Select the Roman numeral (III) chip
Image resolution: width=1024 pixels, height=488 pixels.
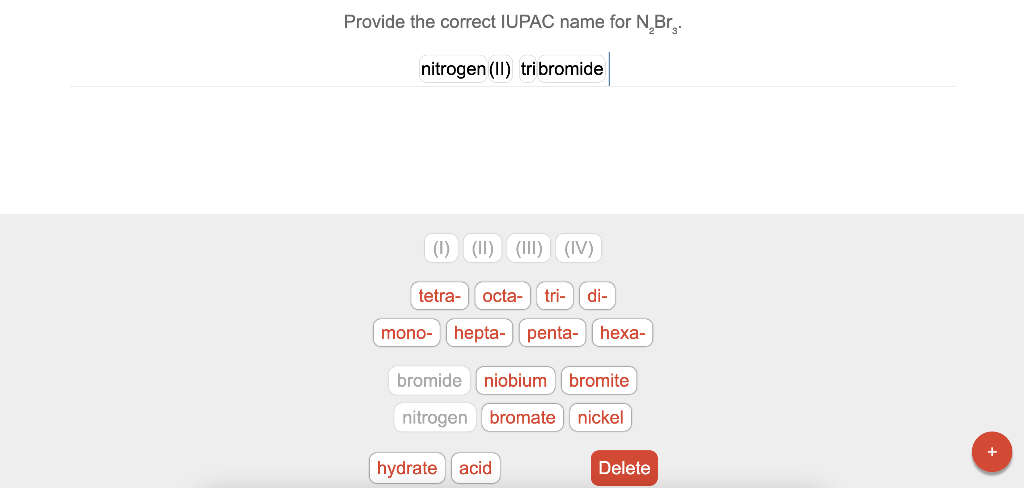coord(528,247)
